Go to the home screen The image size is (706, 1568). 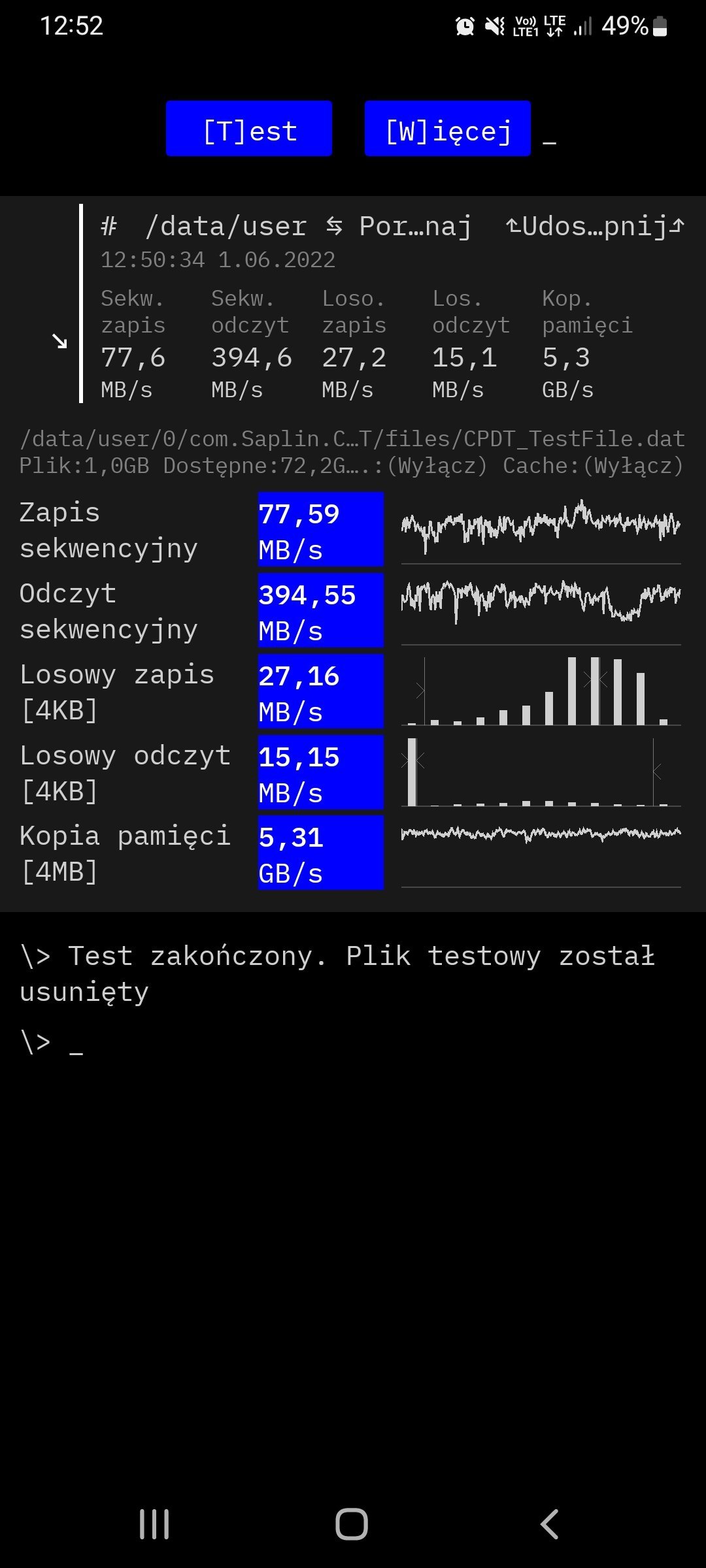tap(352, 1524)
